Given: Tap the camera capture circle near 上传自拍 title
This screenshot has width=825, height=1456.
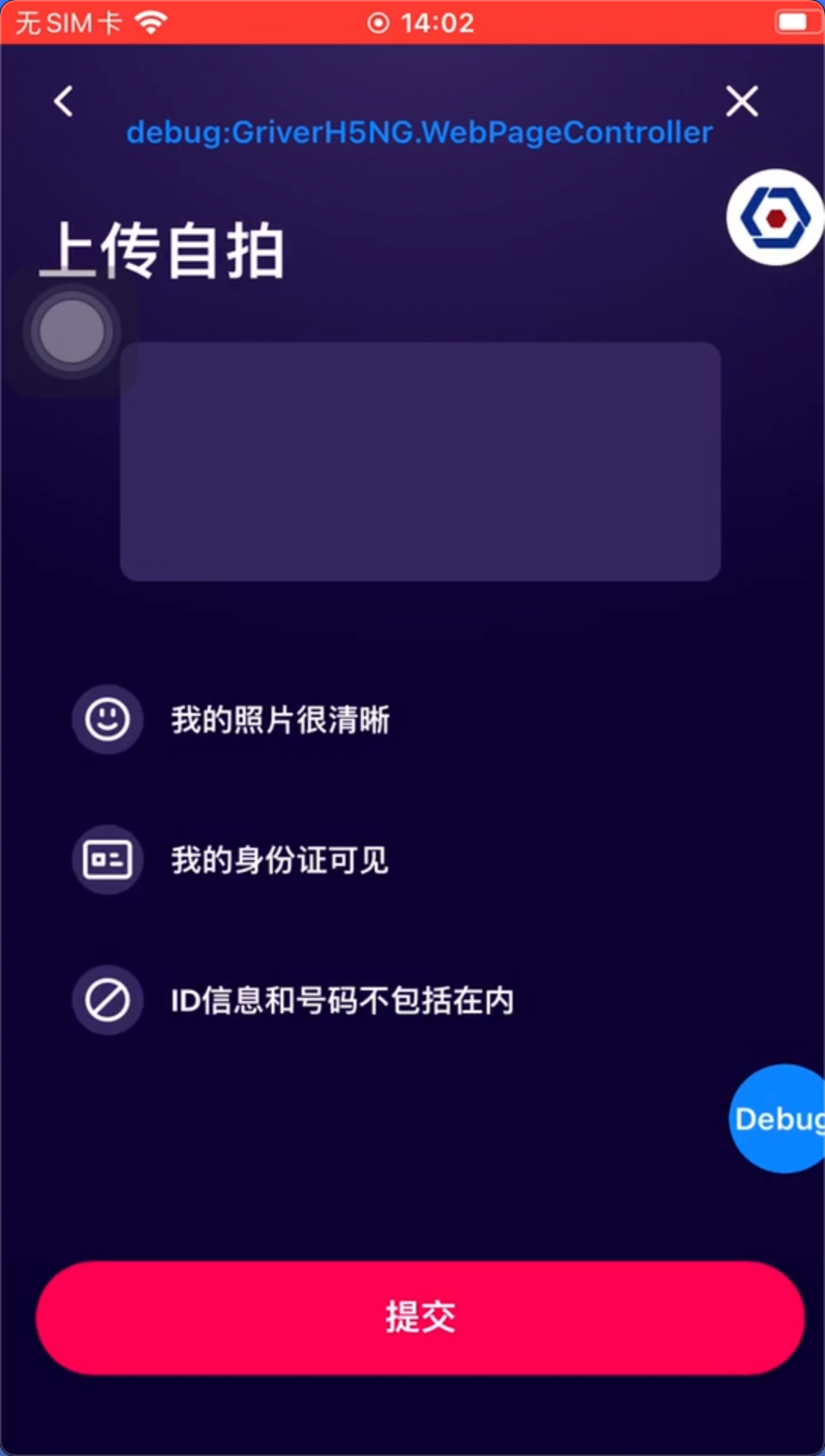Looking at the screenshot, I should pos(73,329).
